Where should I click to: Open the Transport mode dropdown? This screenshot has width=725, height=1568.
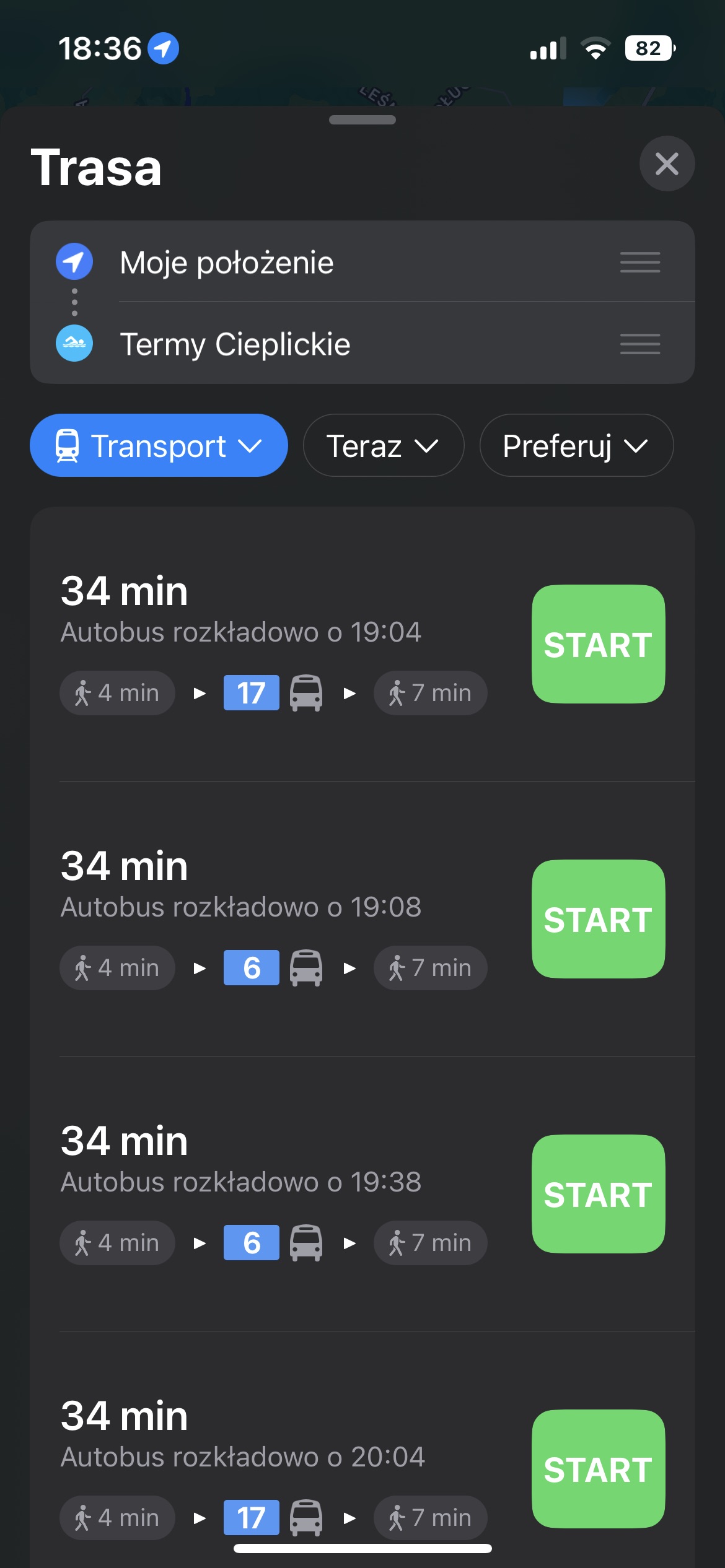(159, 445)
